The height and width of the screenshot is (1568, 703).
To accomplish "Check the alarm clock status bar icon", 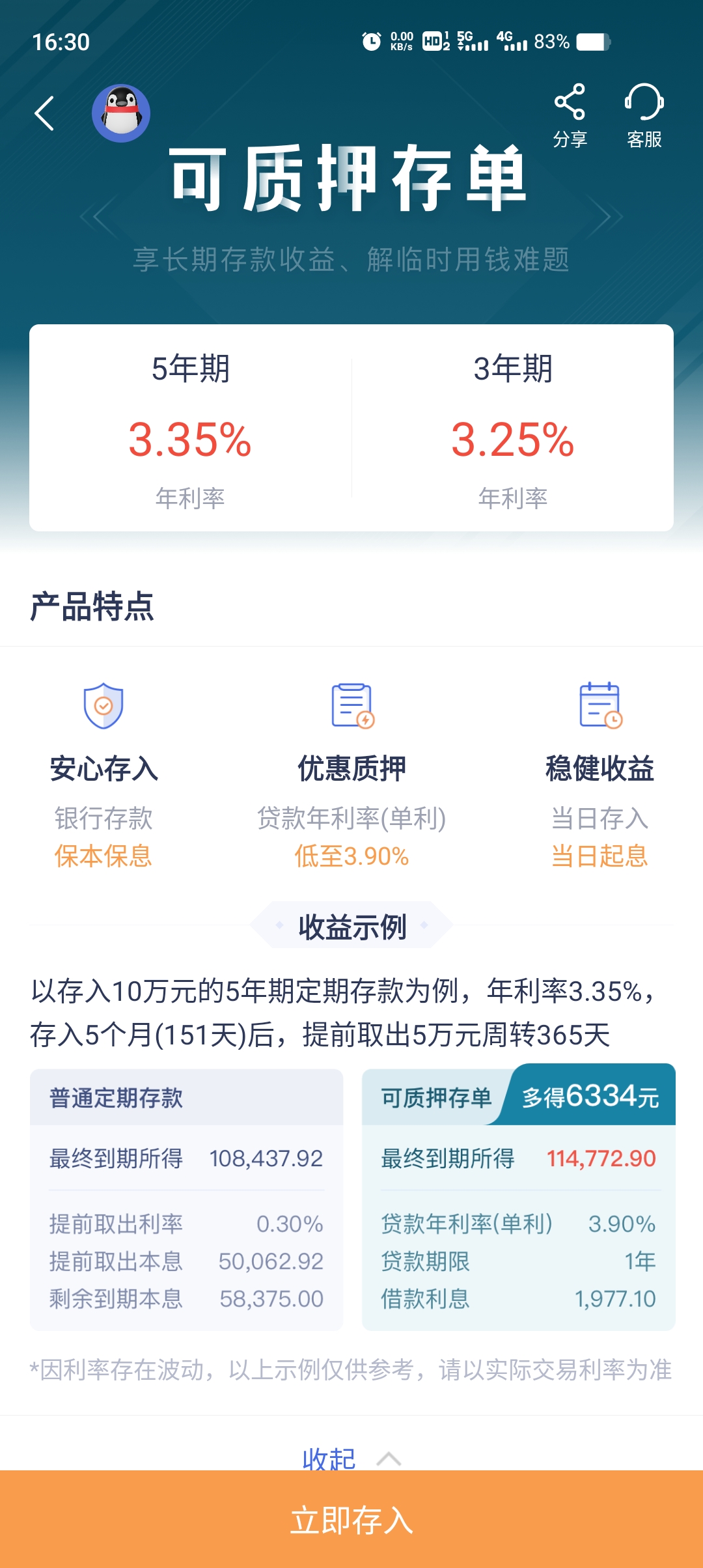I will click(x=371, y=41).
